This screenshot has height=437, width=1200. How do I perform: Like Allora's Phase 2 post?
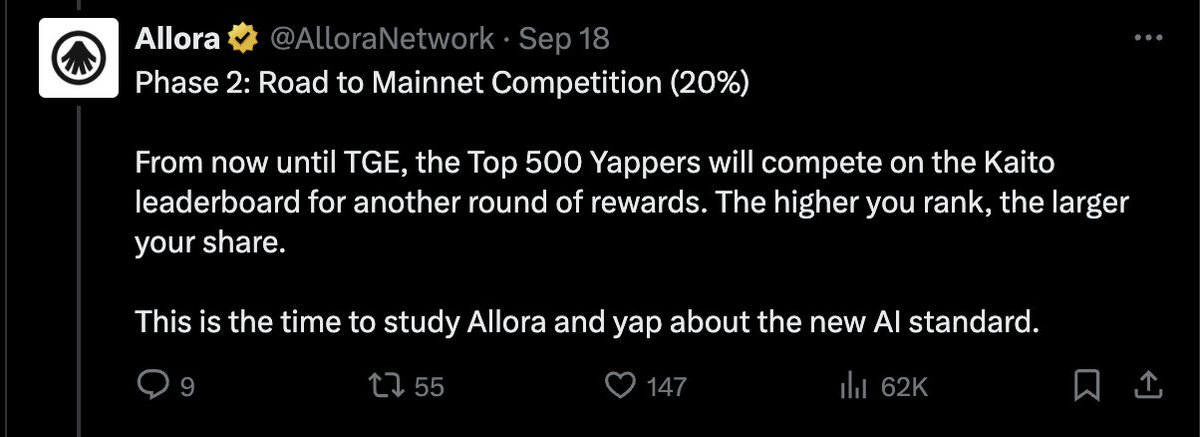point(621,385)
